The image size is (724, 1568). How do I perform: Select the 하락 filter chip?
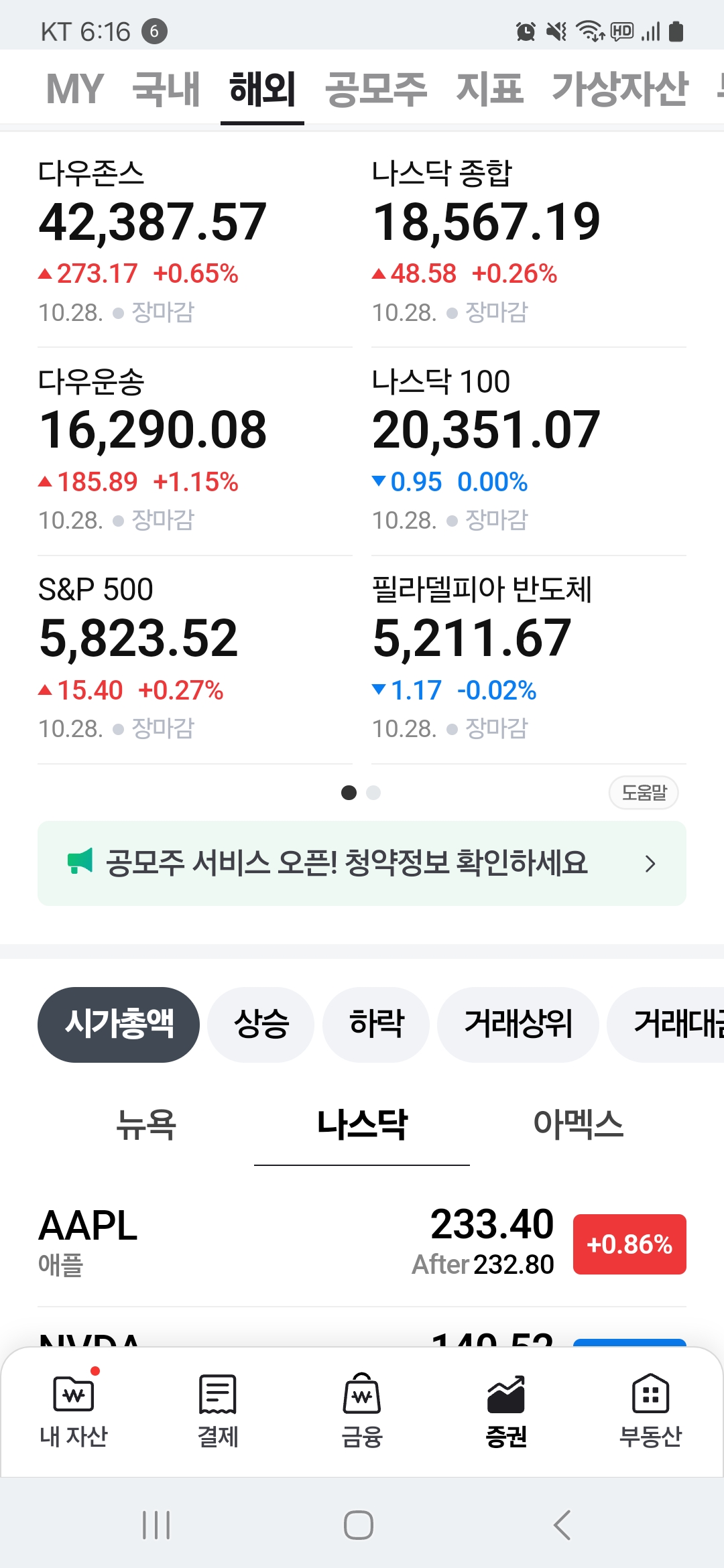coord(376,1024)
